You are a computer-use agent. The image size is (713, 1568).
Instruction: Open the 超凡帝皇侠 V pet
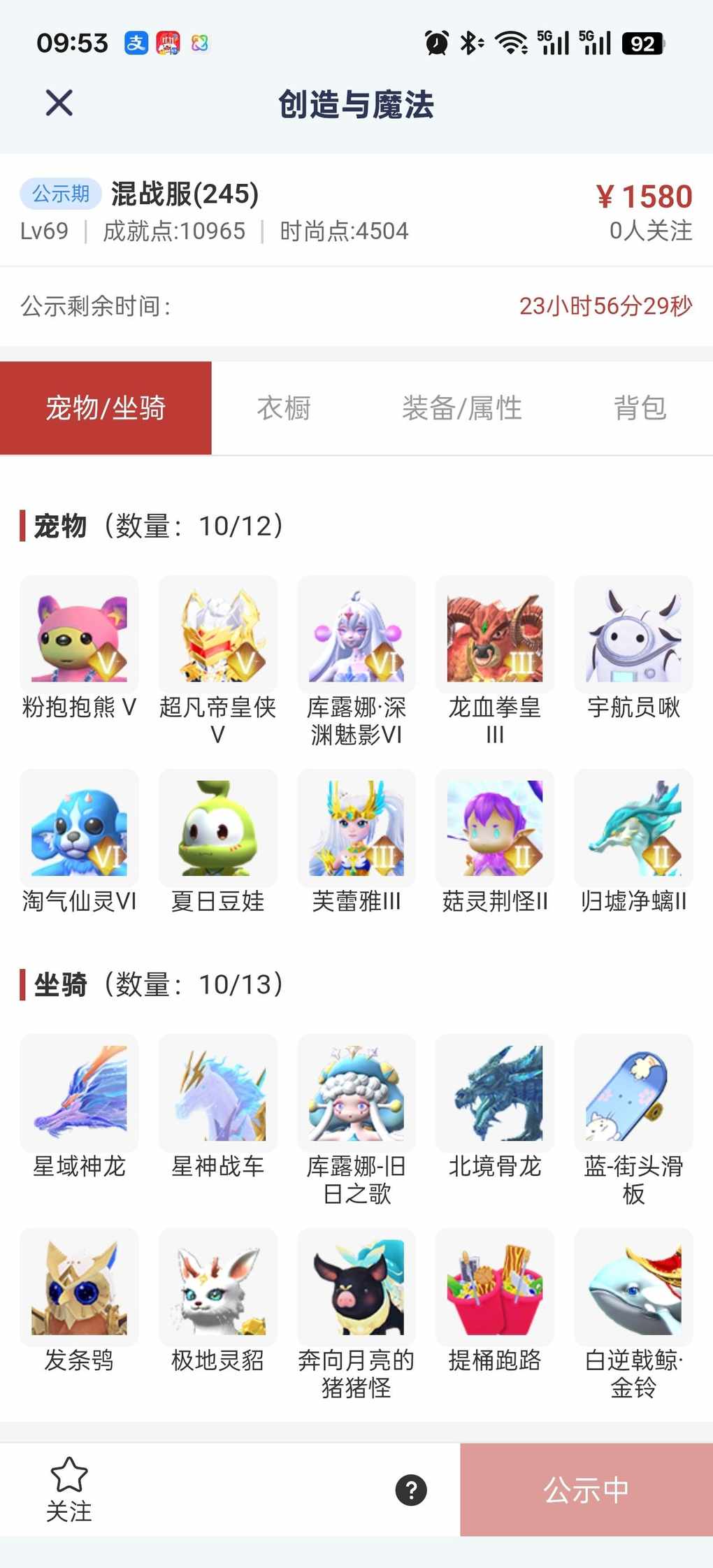(217, 635)
